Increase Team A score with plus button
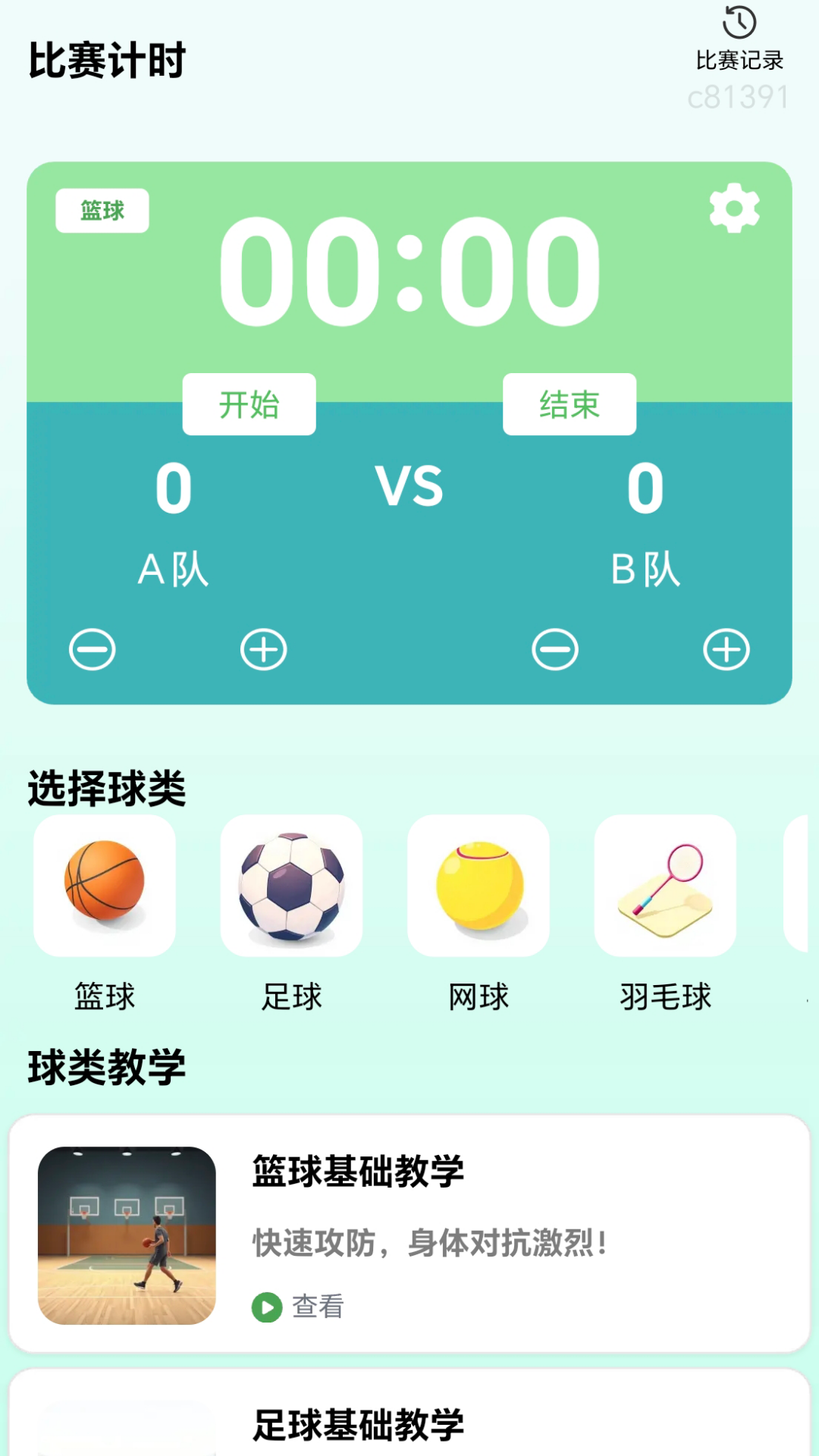Viewport: 819px width, 1456px height. coord(262,650)
